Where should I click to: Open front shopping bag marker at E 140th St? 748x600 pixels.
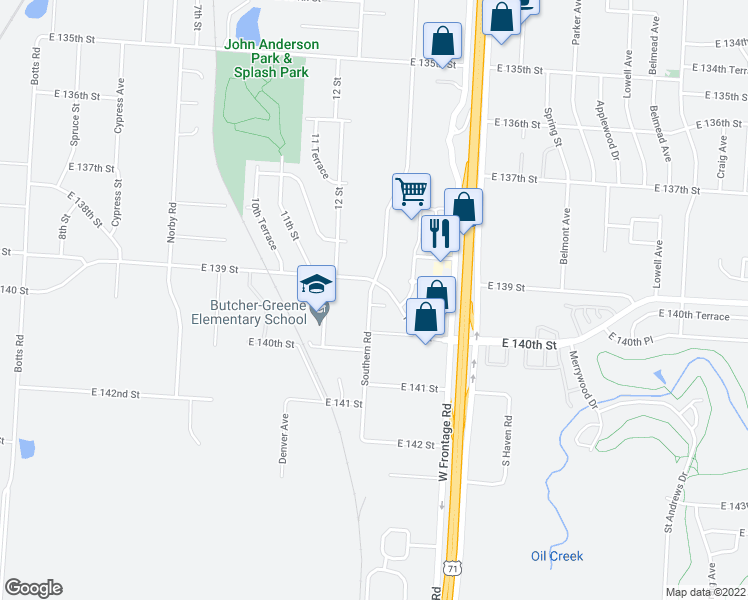[426, 317]
